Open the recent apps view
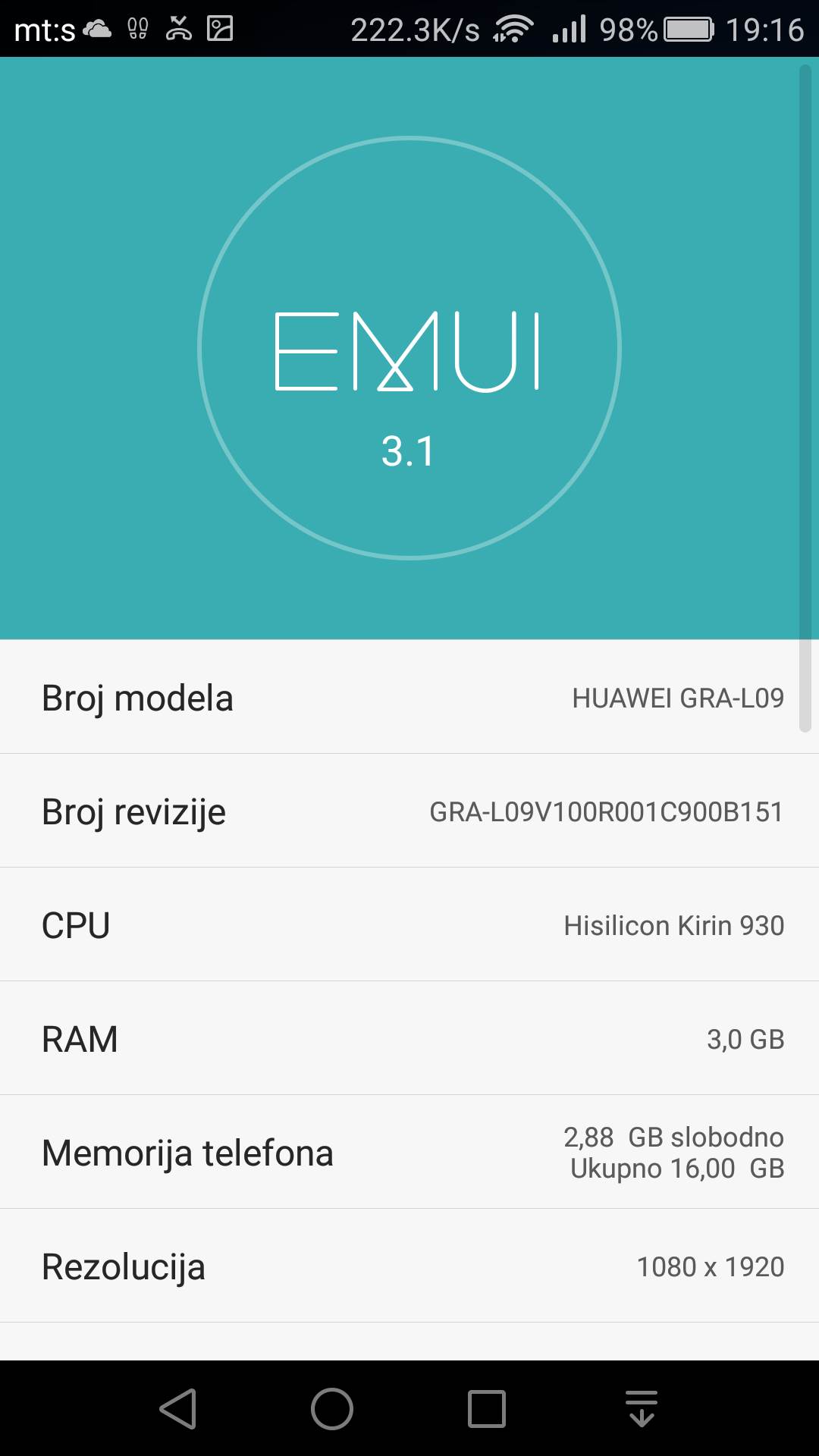This screenshot has height=1456, width=819. tap(487, 1409)
